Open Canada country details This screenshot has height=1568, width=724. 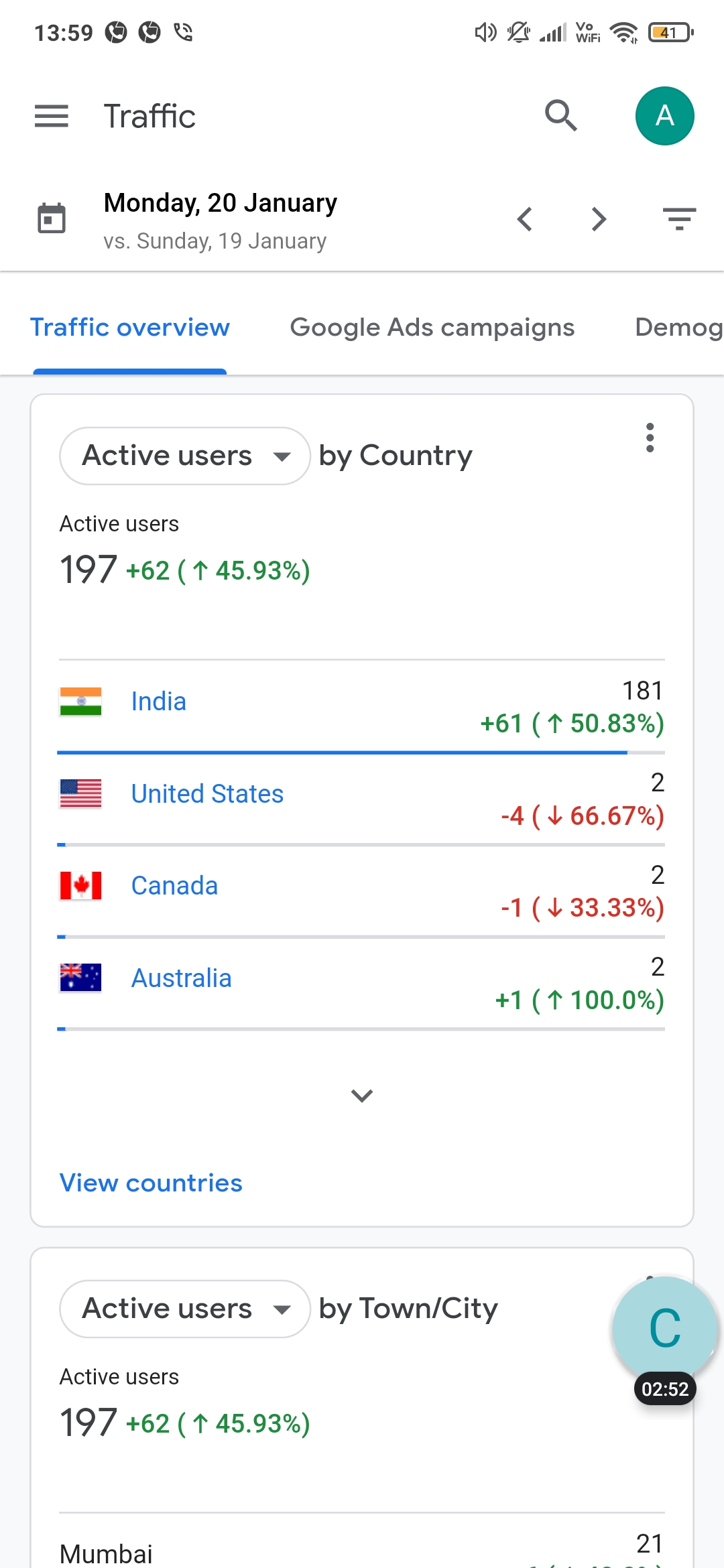(174, 886)
